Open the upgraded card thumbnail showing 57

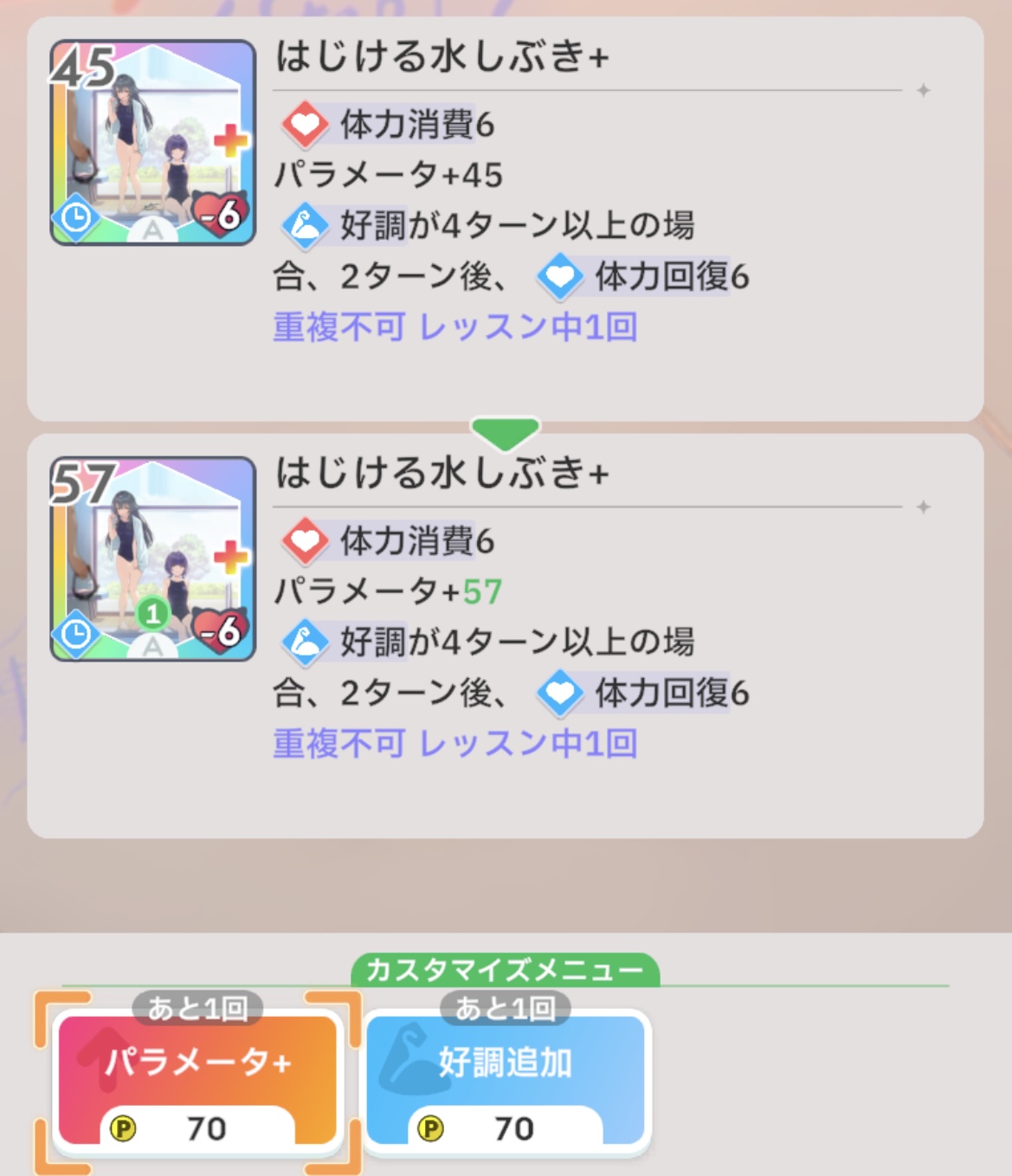pos(152,559)
